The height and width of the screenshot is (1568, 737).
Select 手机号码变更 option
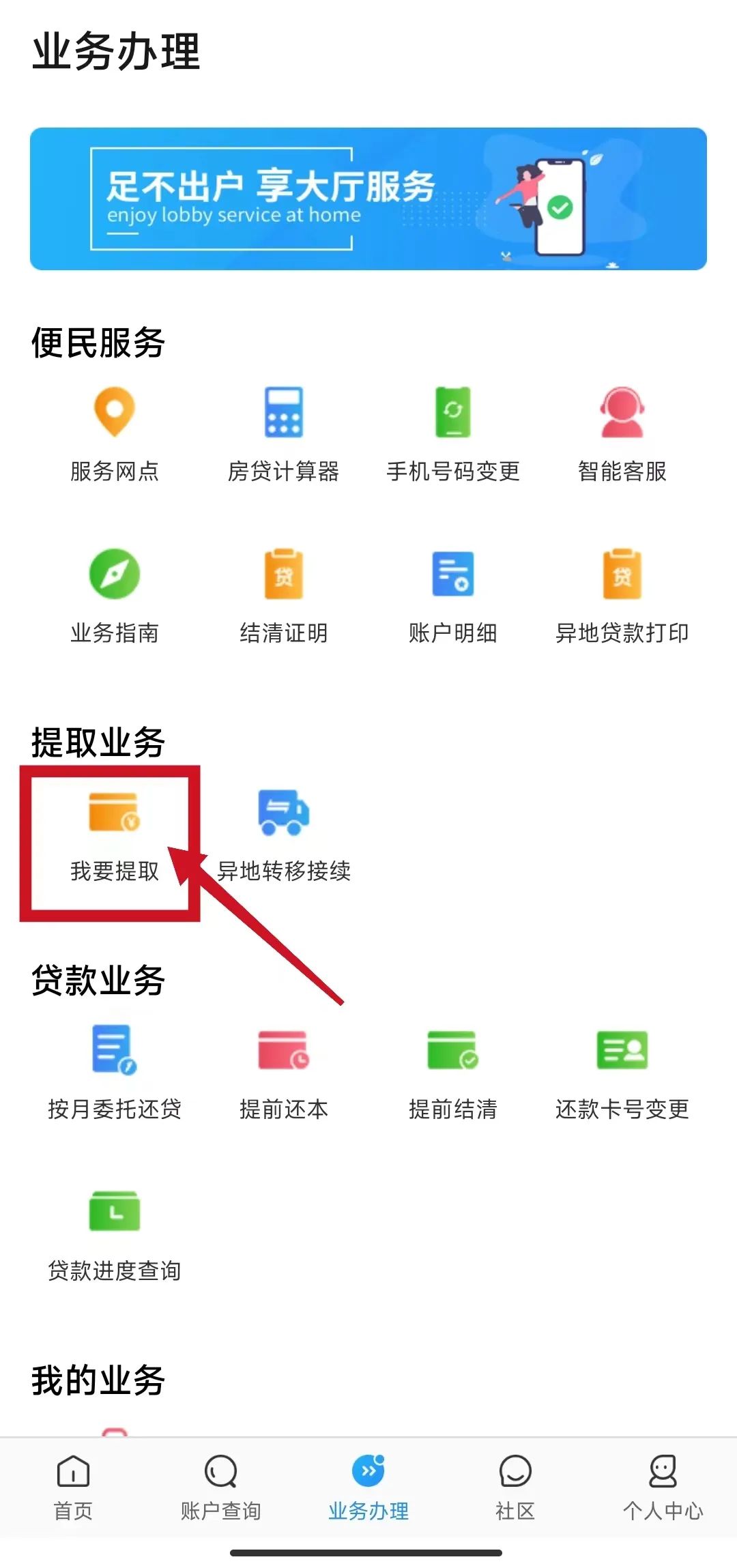tap(452, 434)
